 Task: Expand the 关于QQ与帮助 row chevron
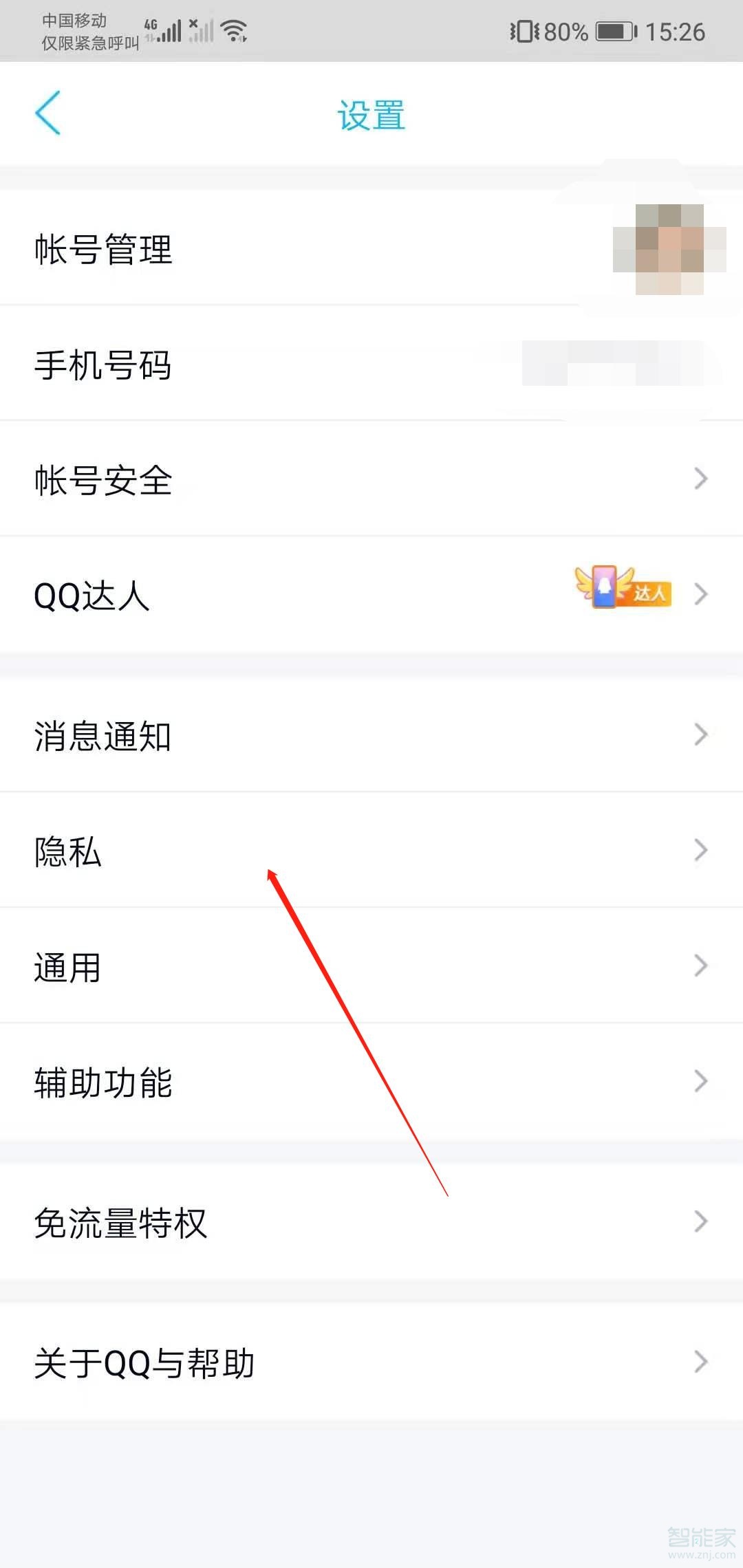click(700, 1362)
